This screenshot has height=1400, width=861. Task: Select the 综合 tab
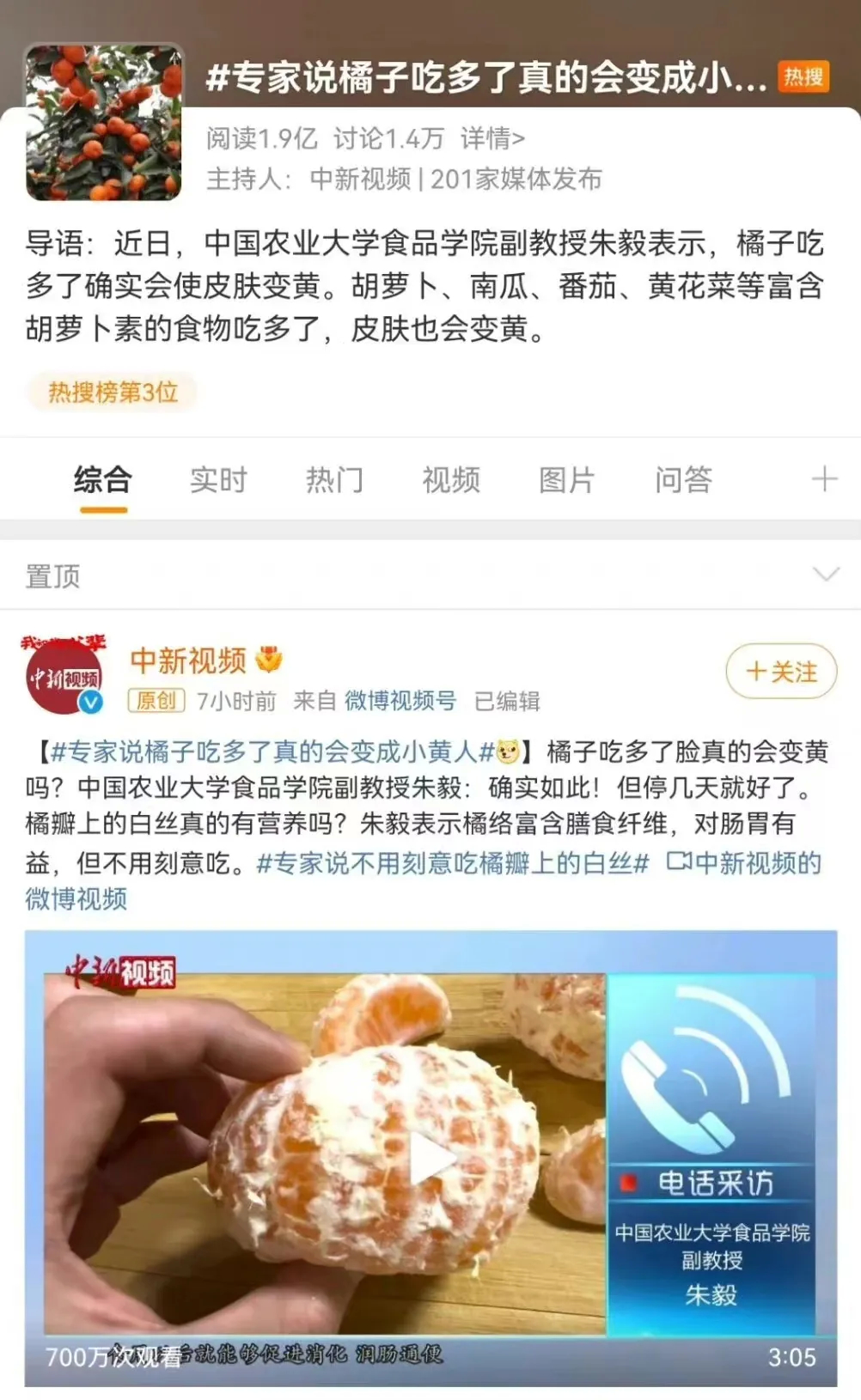[103, 480]
